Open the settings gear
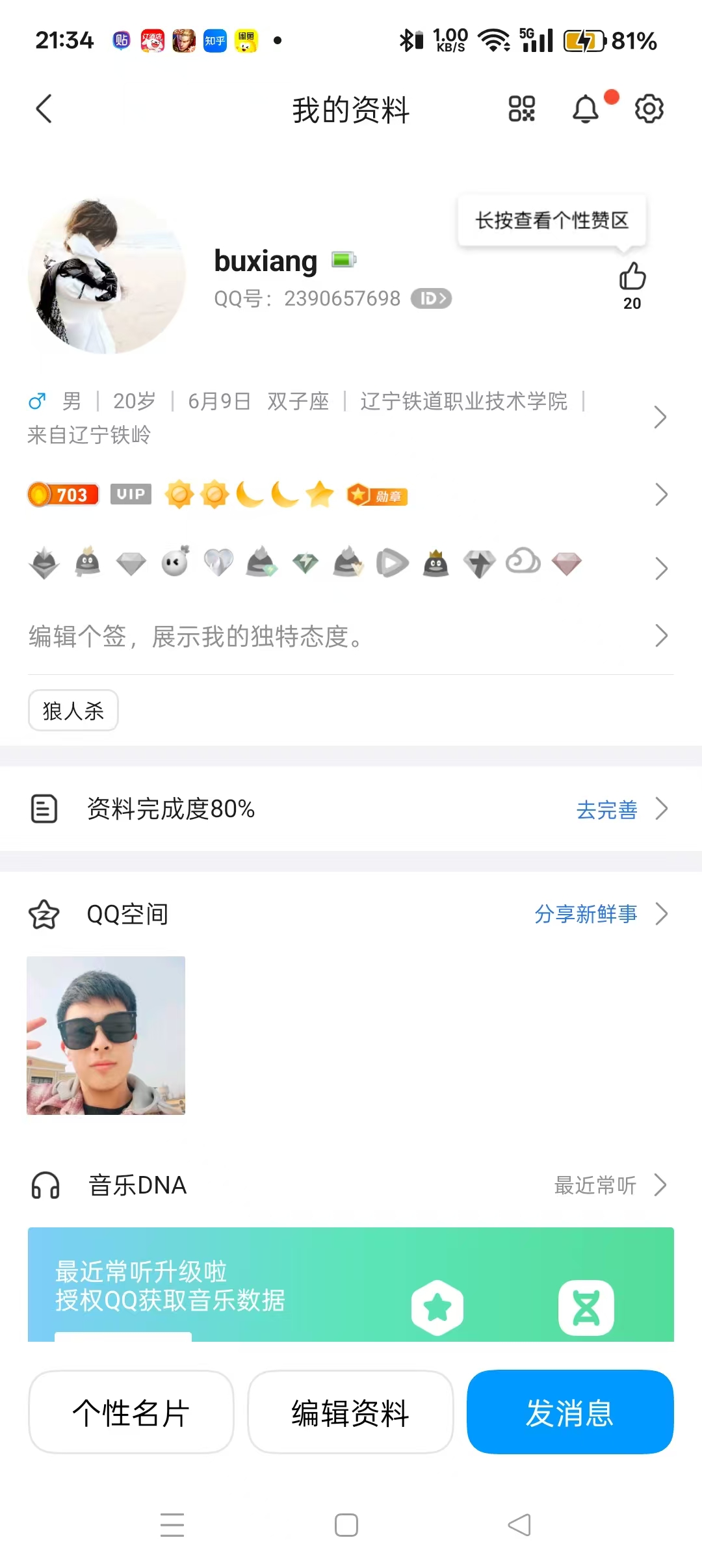 click(x=649, y=109)
